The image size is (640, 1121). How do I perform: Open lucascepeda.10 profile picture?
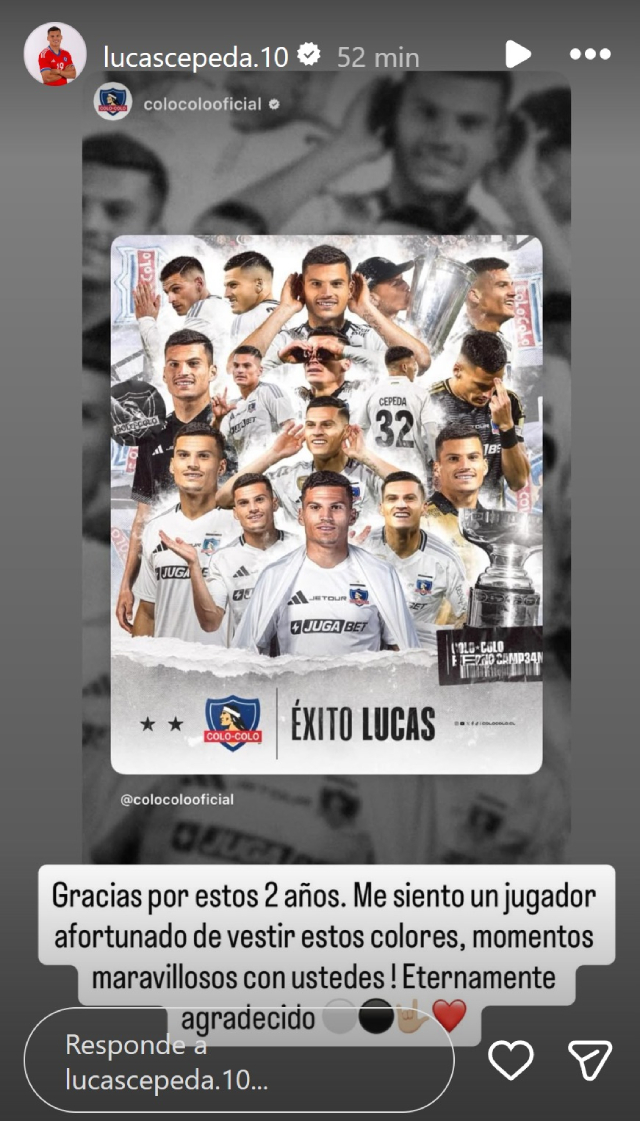point(57,55)
